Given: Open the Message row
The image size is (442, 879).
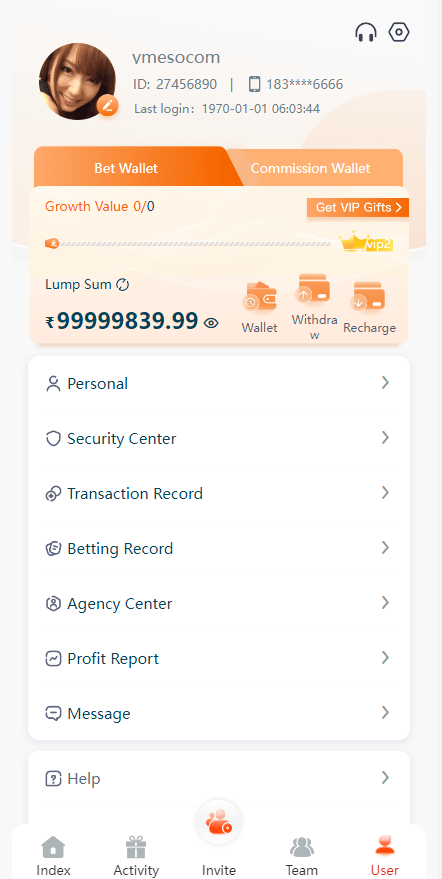Looking at the screenshot, I should (219, 713).
